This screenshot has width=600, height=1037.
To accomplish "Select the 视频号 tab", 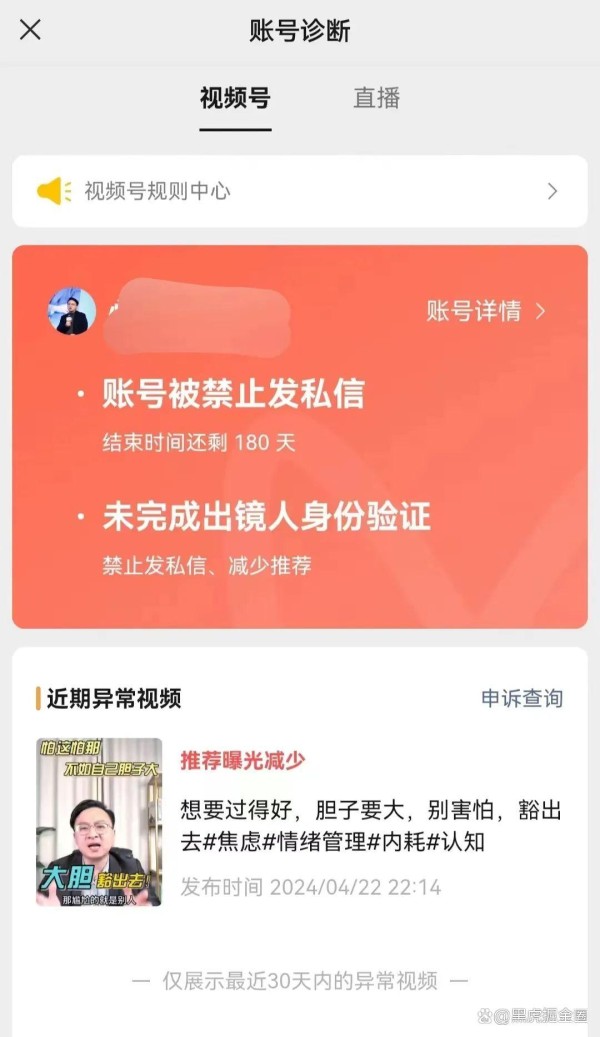I will click(x=235, y=98).
